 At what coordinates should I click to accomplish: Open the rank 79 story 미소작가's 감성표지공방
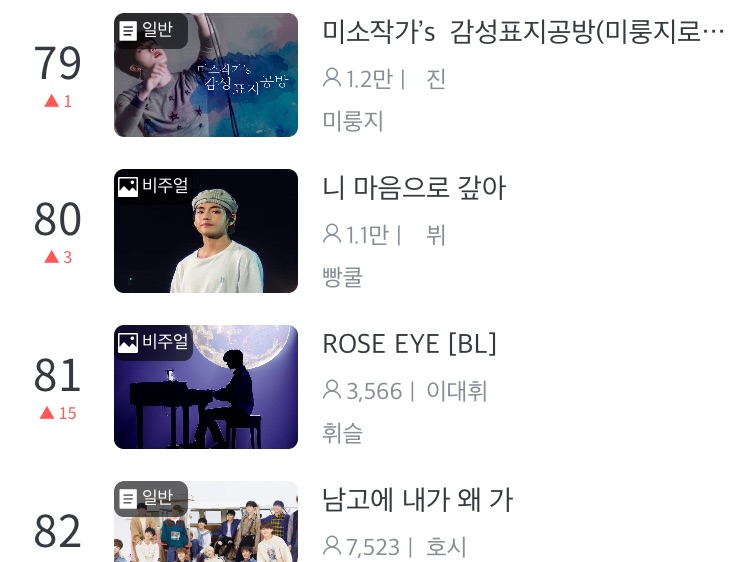click(522, 32)
